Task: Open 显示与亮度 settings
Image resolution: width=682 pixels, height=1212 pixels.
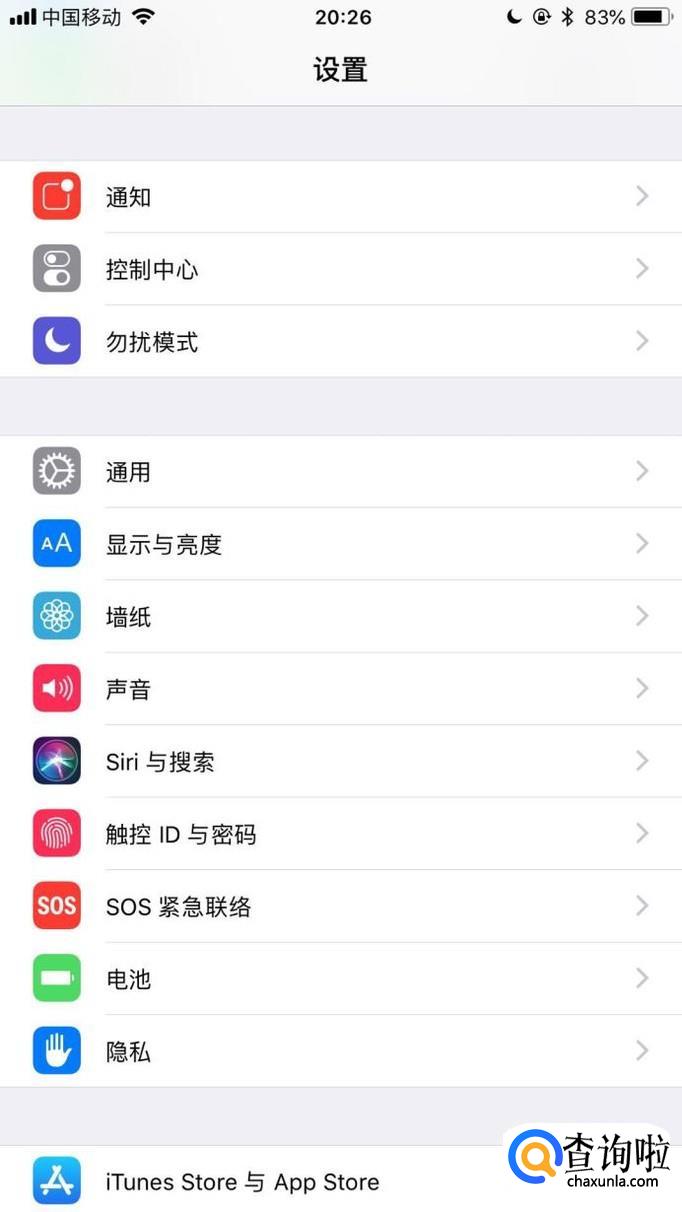Action: (340, 544)
